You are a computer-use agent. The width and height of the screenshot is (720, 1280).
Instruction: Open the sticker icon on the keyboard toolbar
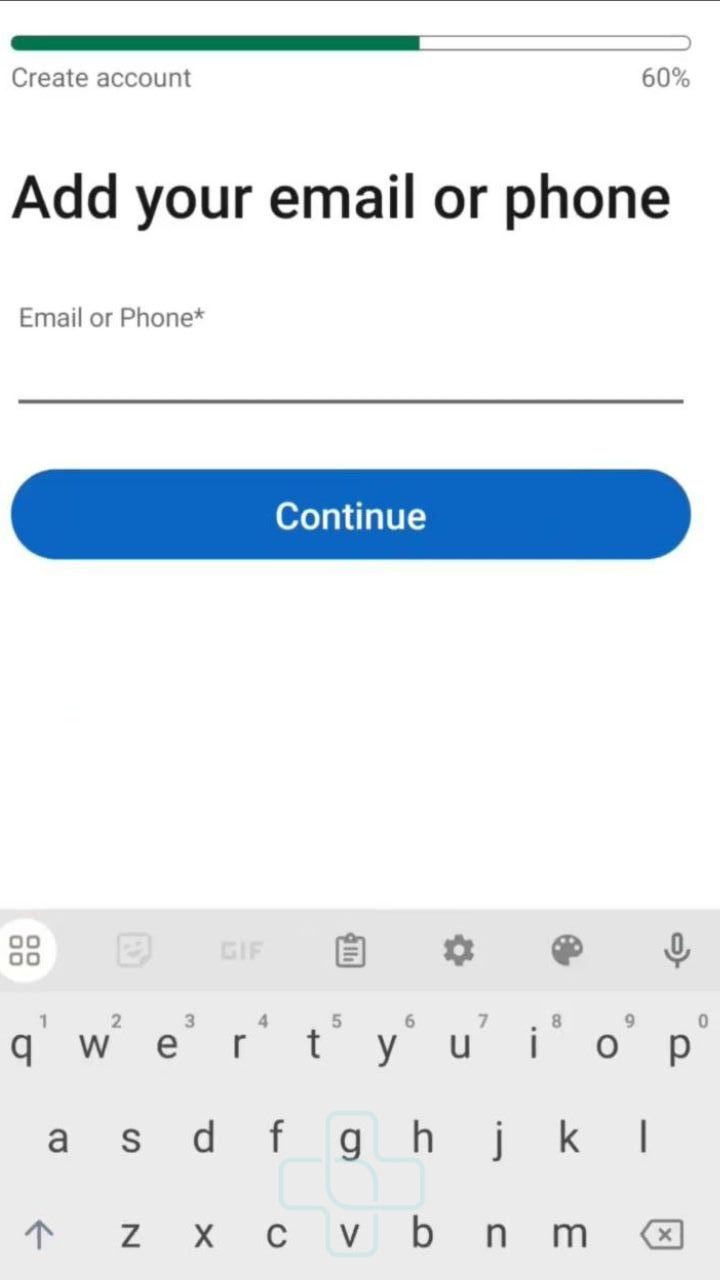tap(133, 950)
